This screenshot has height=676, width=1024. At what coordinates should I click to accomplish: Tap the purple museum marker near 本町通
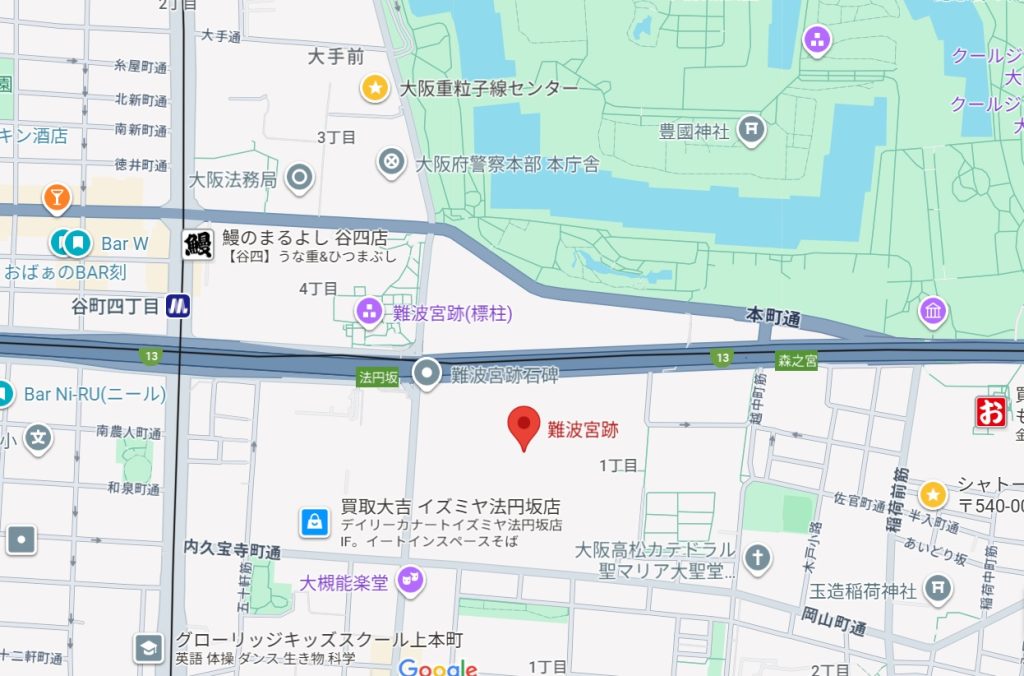932,313
